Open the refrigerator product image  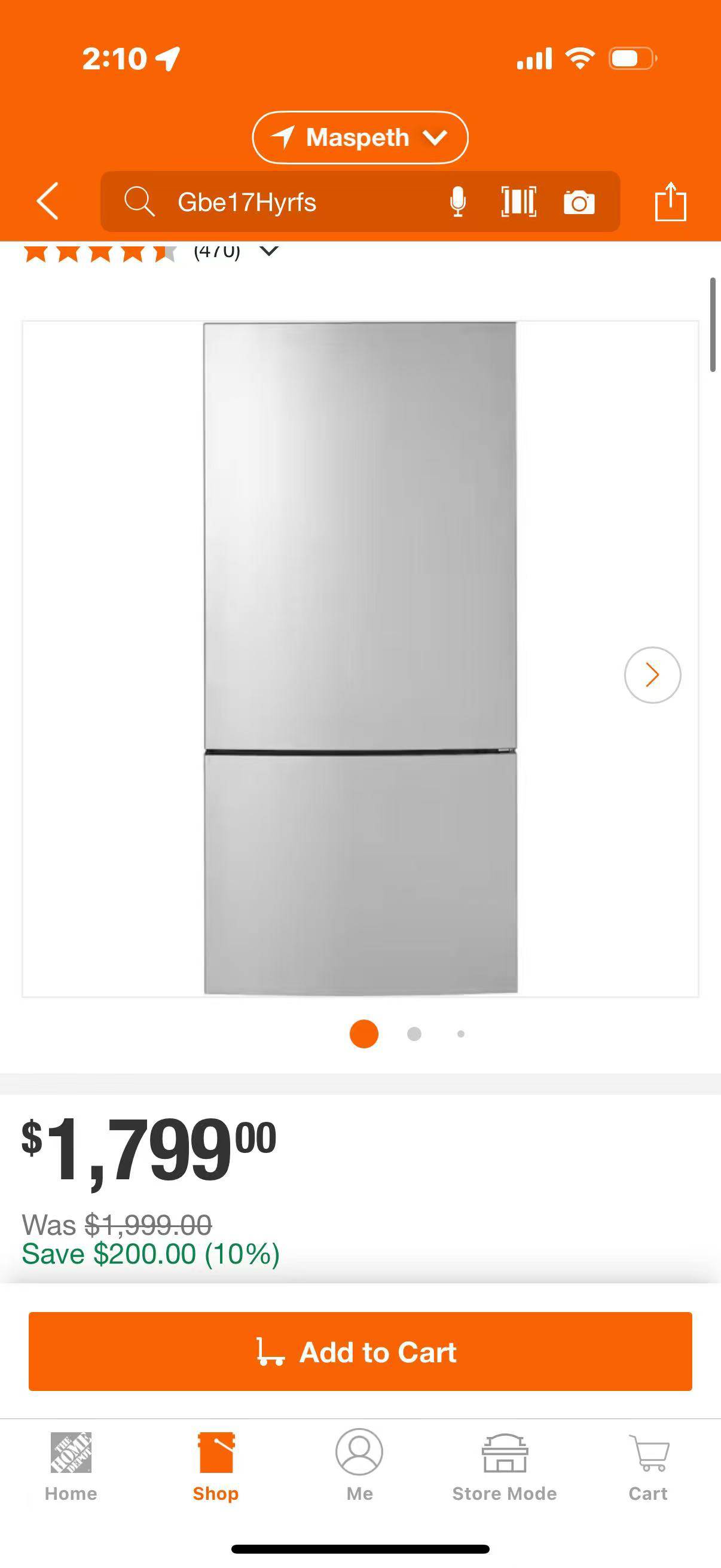pyautogui.click(x=360, y=657)
